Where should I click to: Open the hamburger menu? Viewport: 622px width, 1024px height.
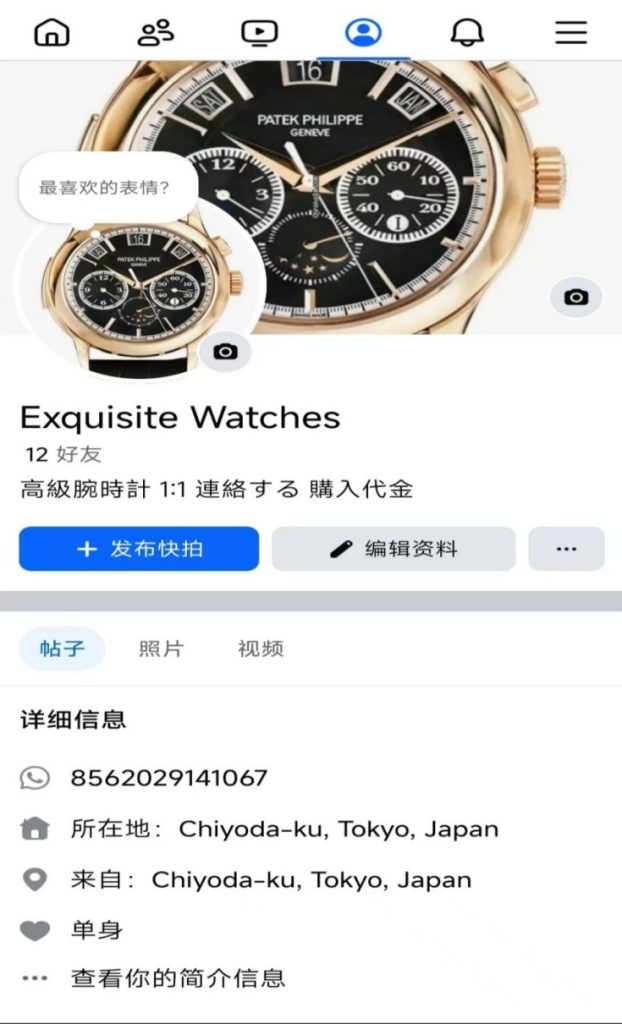pos(571,32)
